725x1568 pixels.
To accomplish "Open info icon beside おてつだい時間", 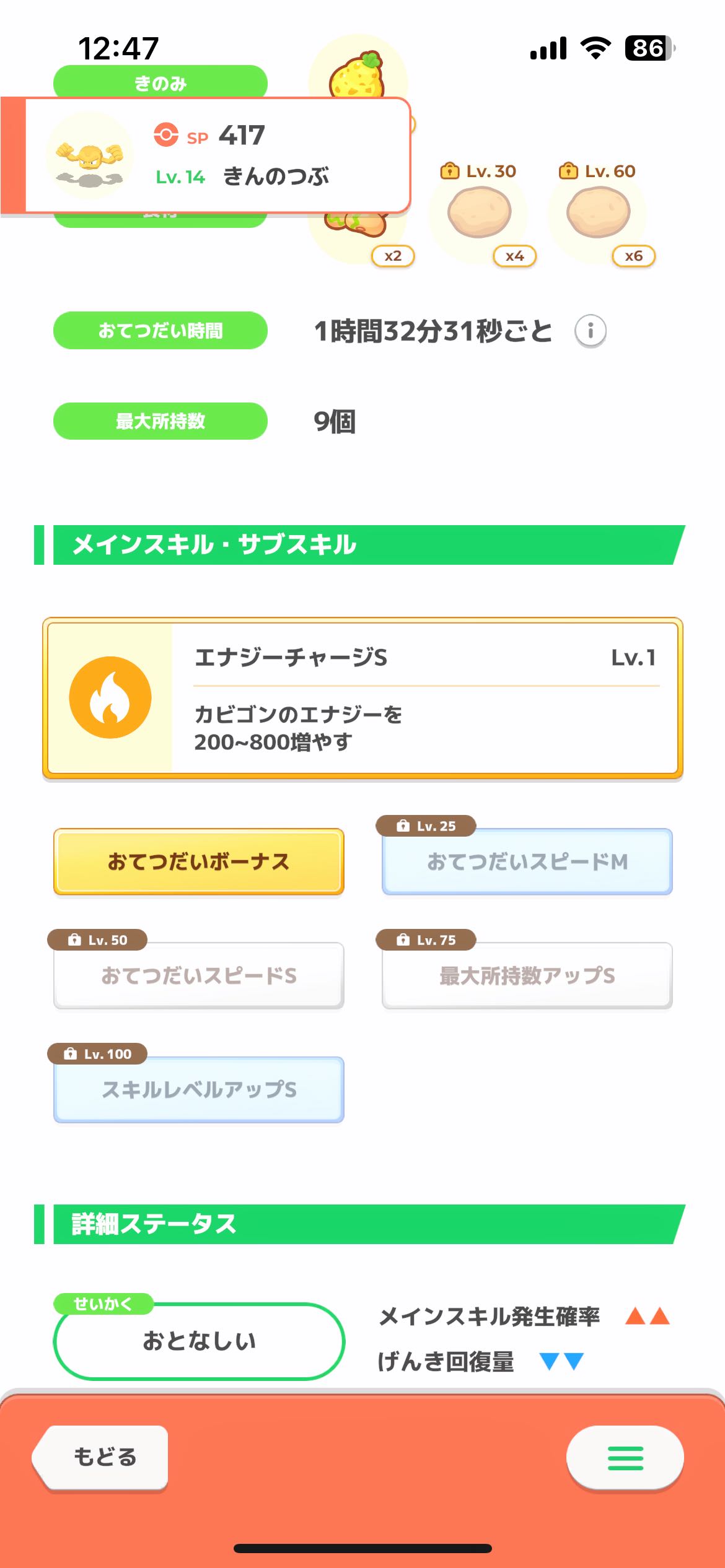I will pyautogui.click(x=590, y=331).
